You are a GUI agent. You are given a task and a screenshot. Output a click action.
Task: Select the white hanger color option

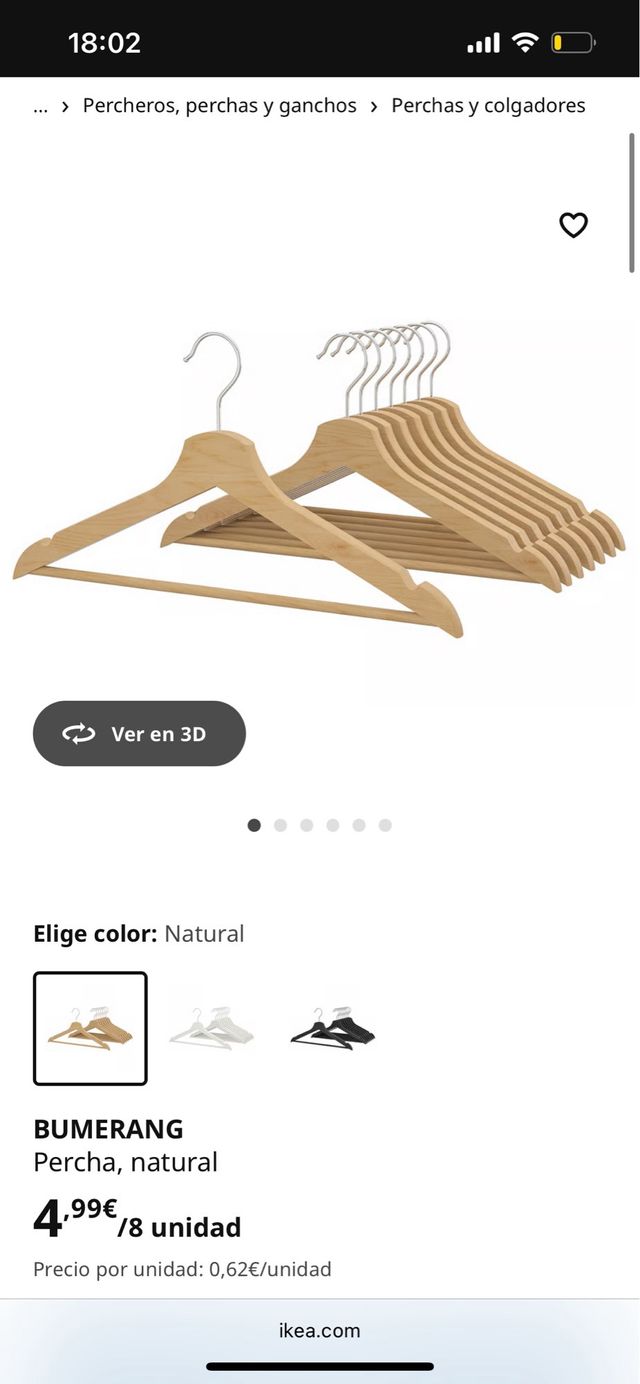(x=211, y=1028)
